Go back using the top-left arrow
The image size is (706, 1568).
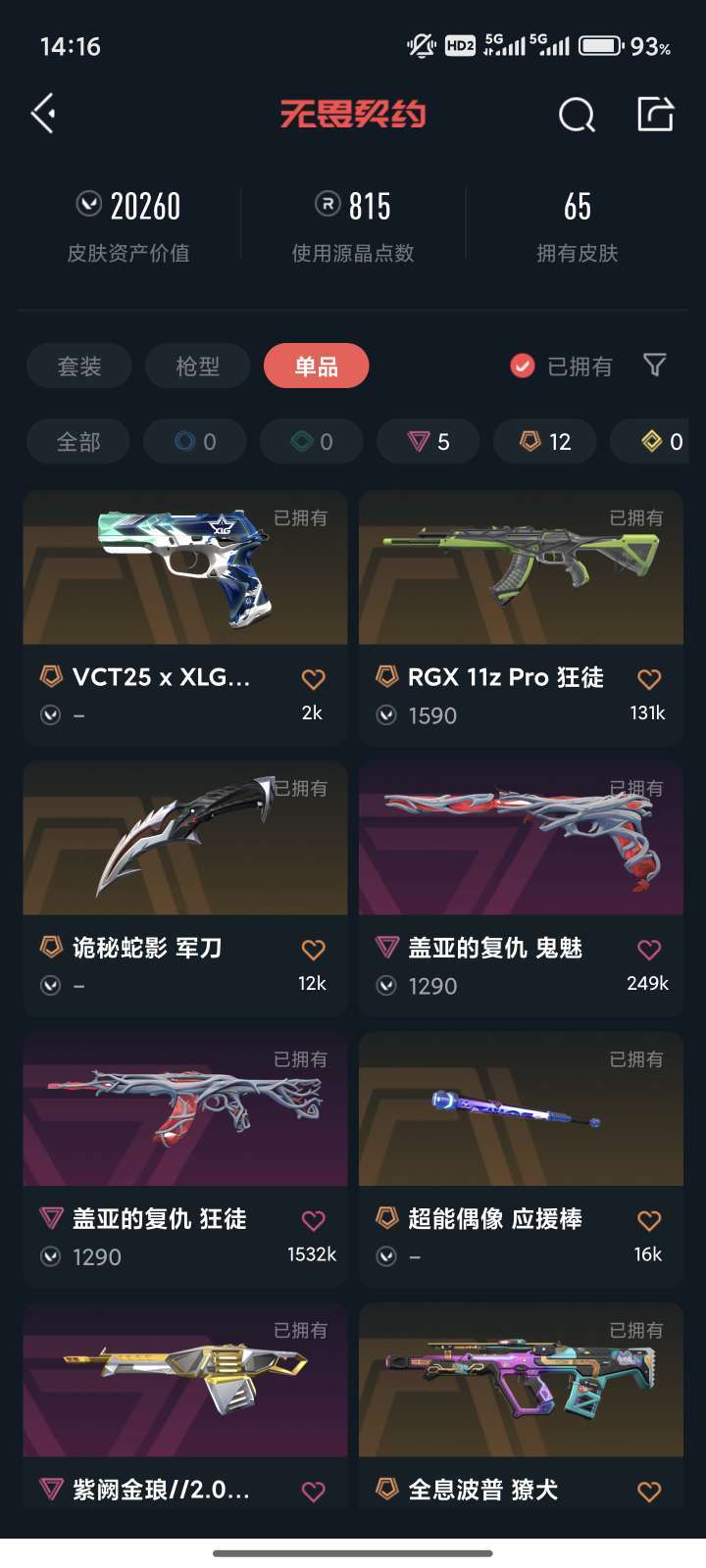click(43, 115)
